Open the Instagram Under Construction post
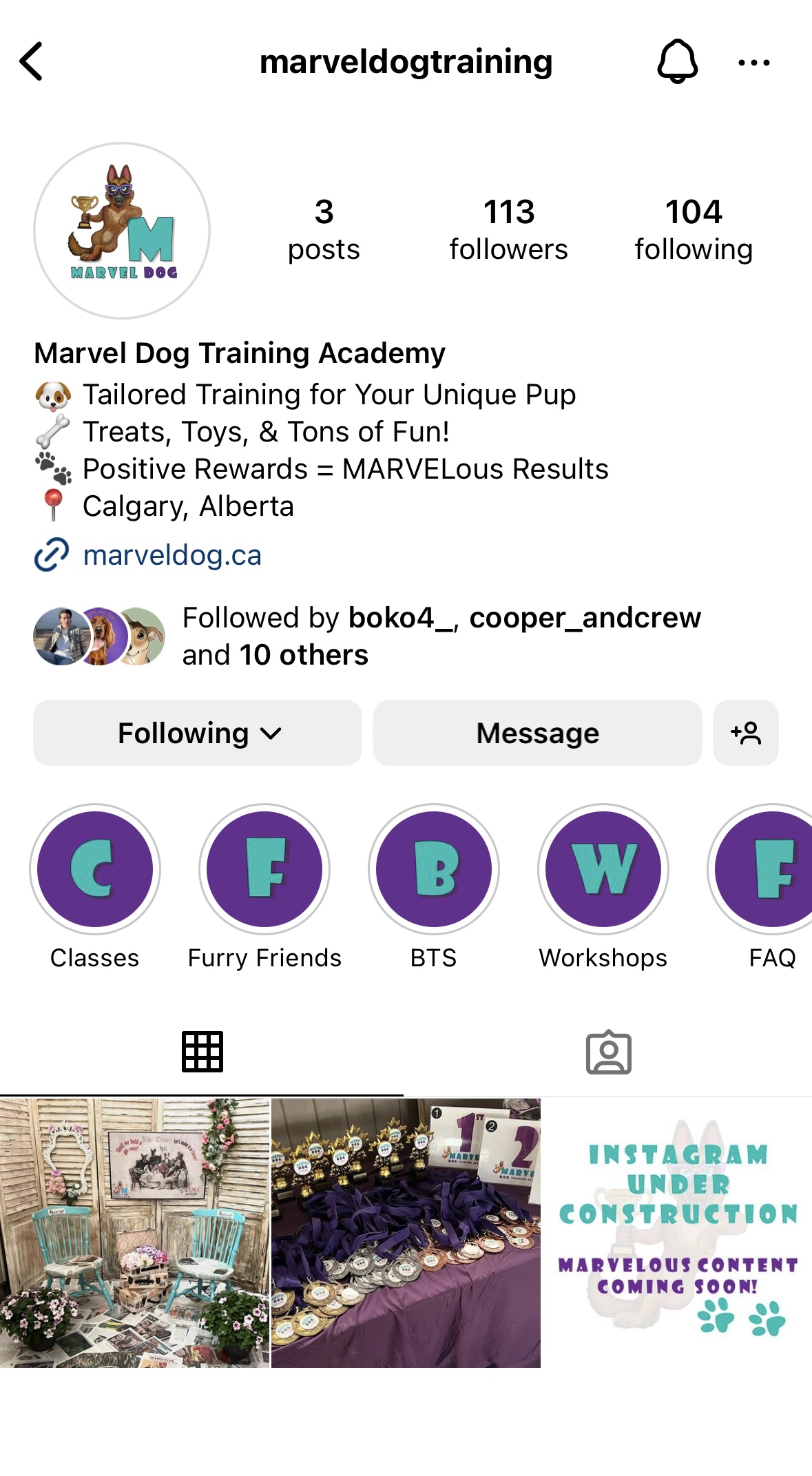Viewport: 812px width, 1476px height. [677, 1233]
